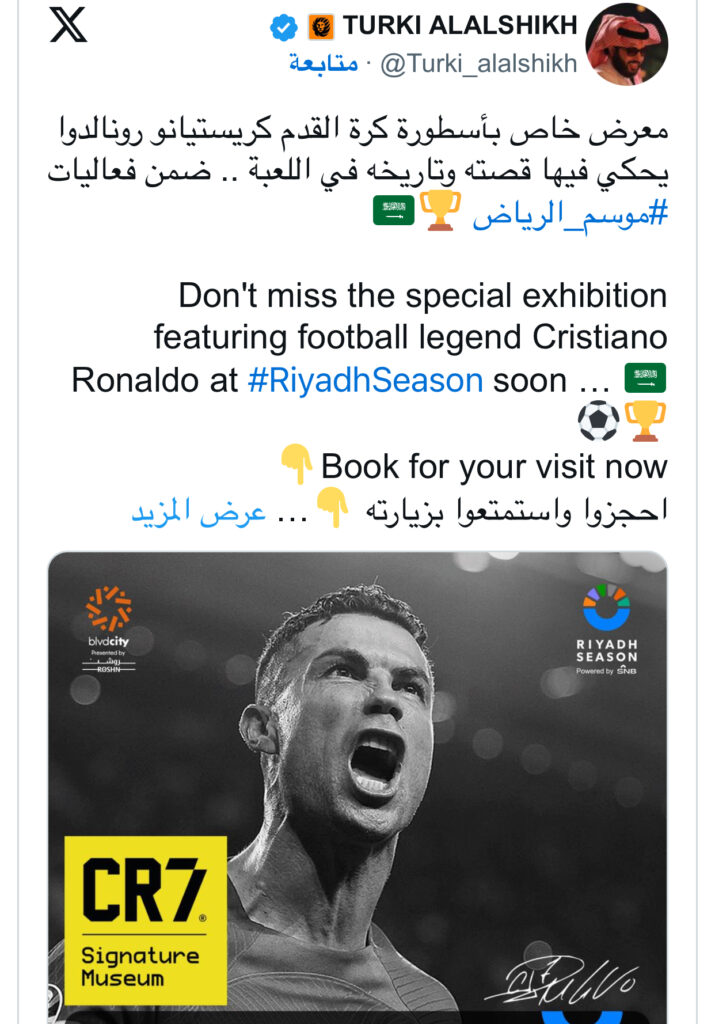715x1024 pixels.
Task: Open the X logo link
Action: 69,26
